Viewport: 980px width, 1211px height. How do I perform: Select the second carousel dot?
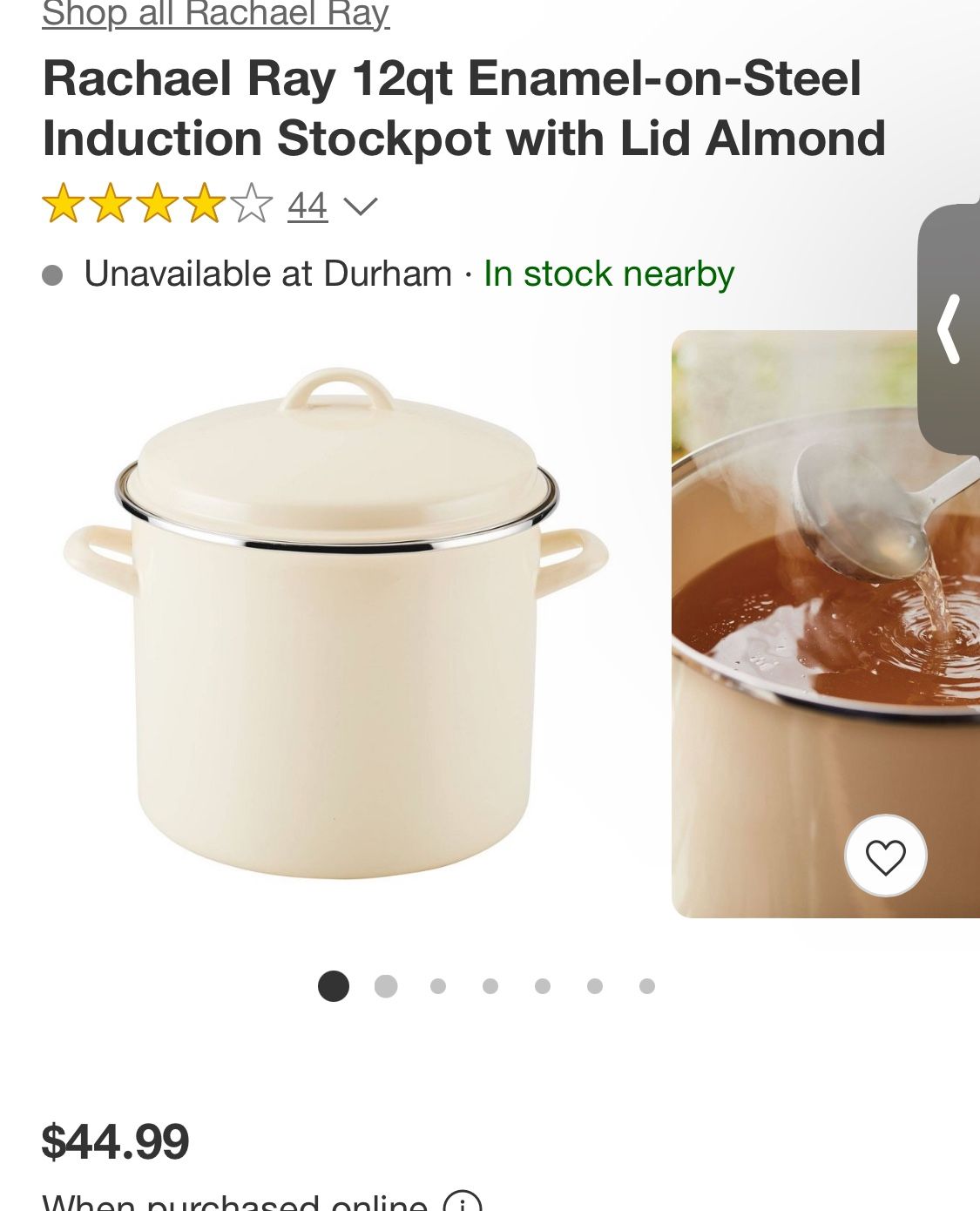[384, 985]
